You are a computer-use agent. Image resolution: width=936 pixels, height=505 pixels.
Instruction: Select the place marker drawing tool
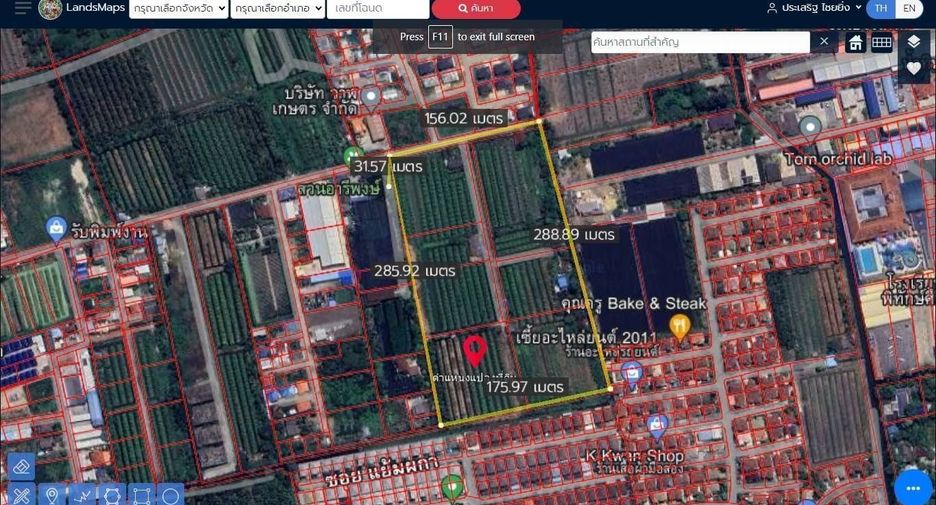pyautogui.click(x=52, y=495)
